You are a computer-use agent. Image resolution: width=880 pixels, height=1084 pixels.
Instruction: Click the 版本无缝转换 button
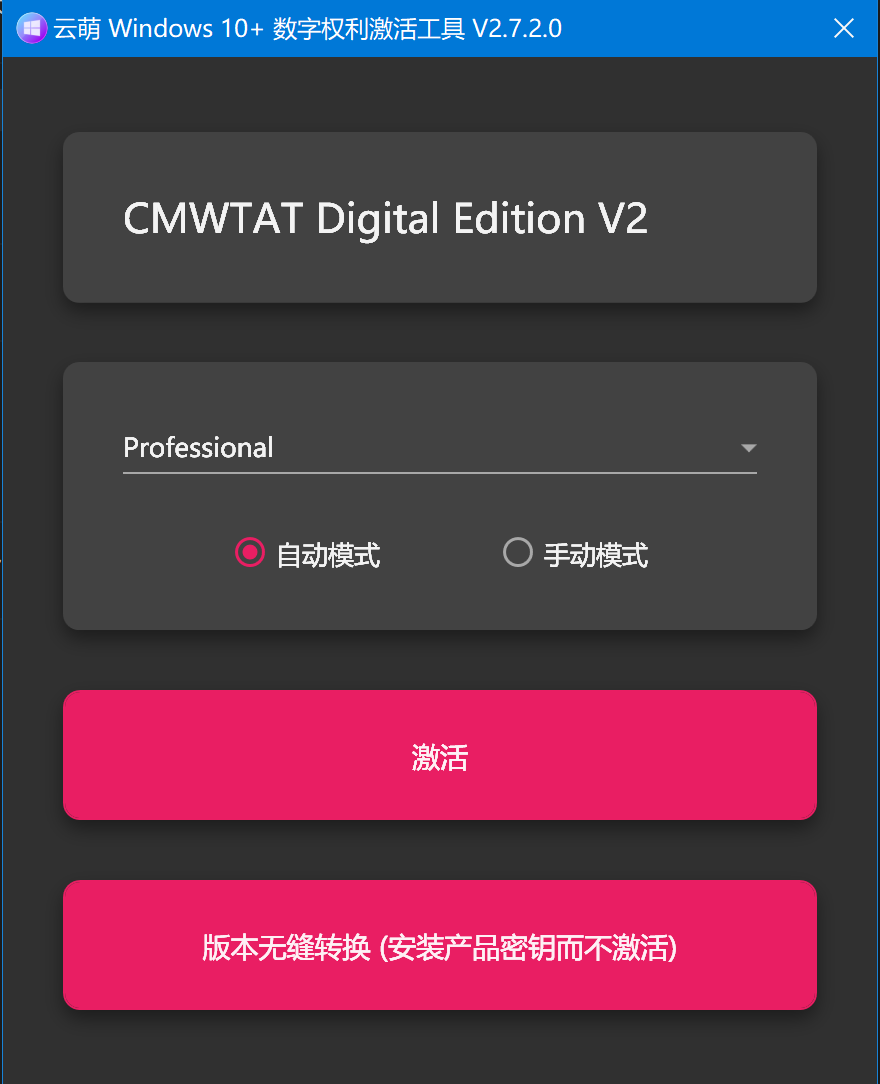440,946
